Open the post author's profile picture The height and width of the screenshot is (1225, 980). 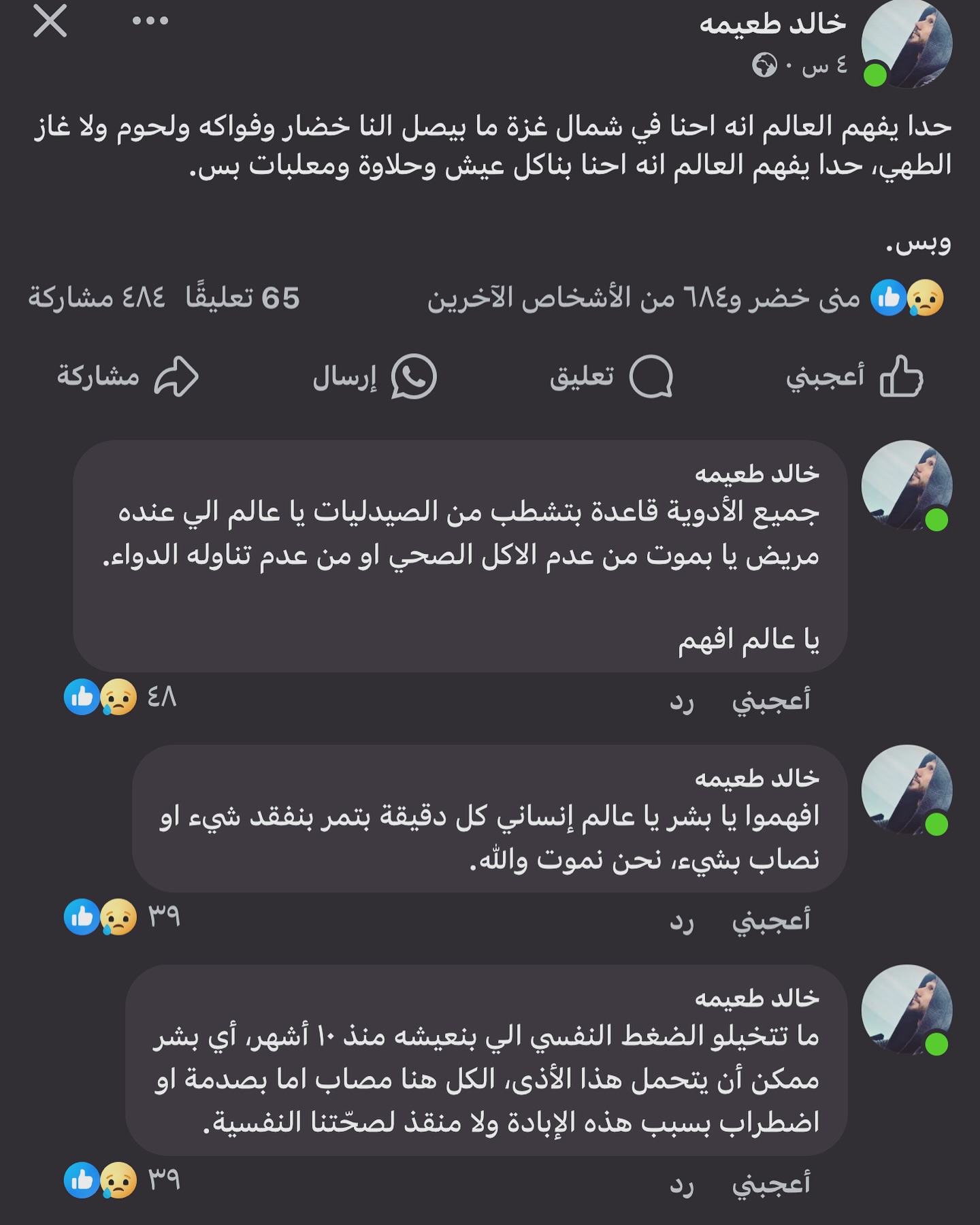906,44
